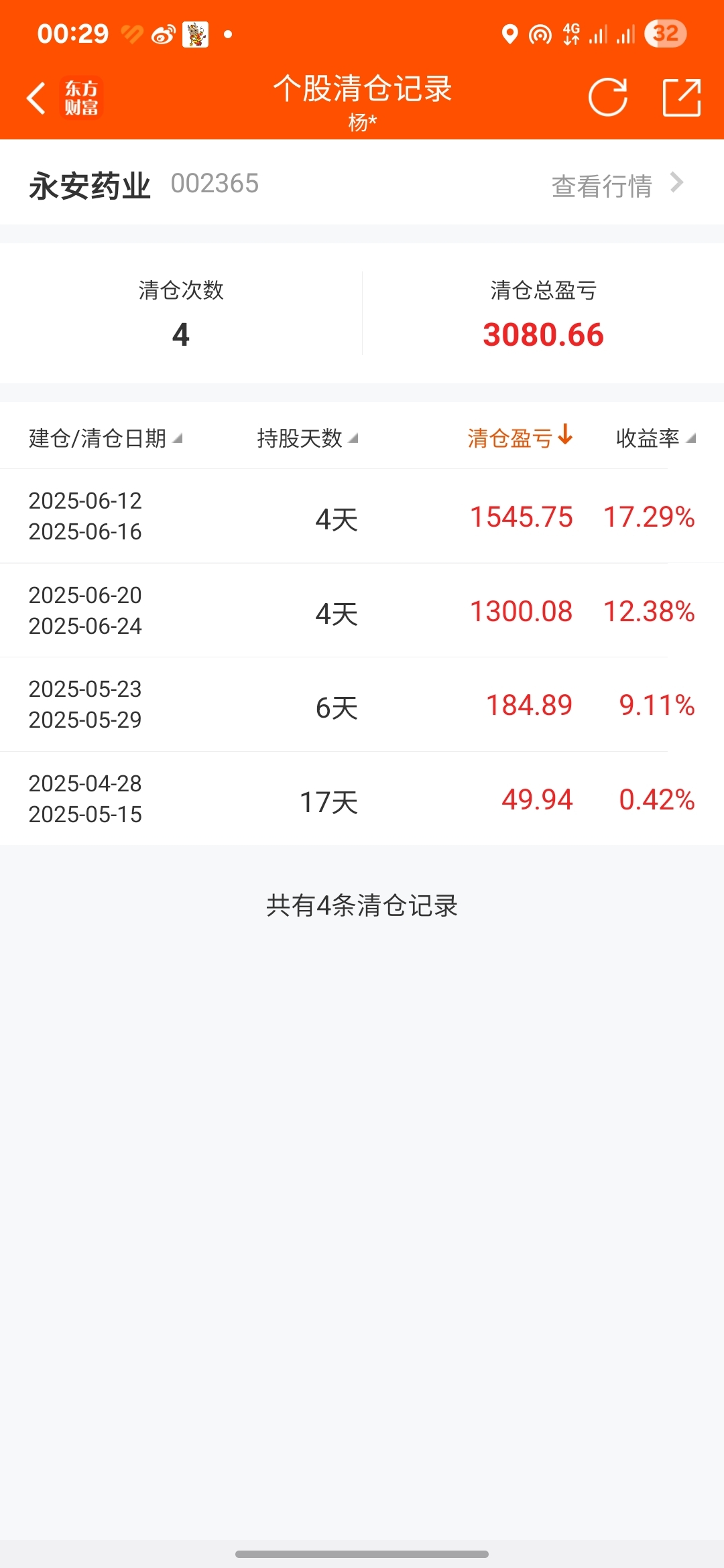Open the 2025-06-20 to 2025-06-24 record
This screenshot has width=724, height=1568.
(x=362, y=610)
